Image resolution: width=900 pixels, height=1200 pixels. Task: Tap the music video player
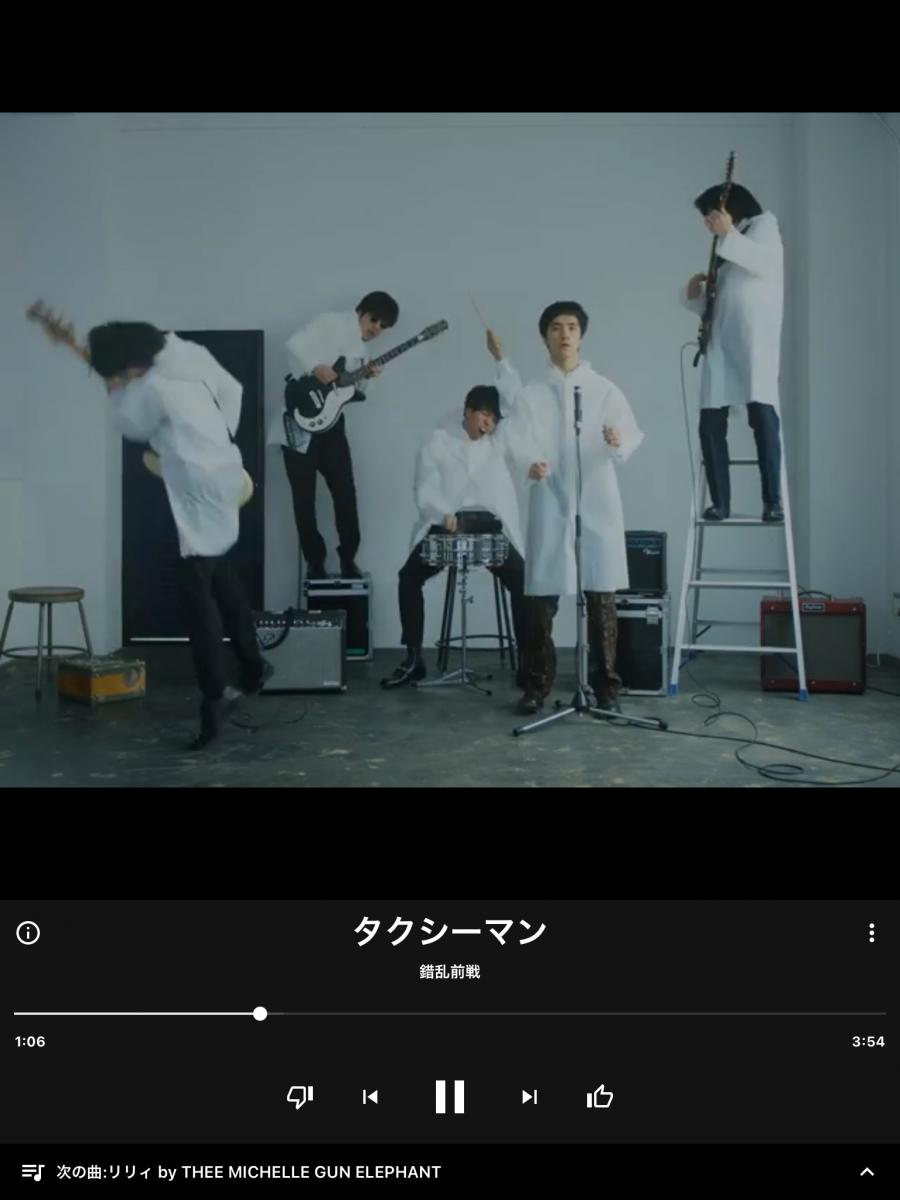point(450,450)
